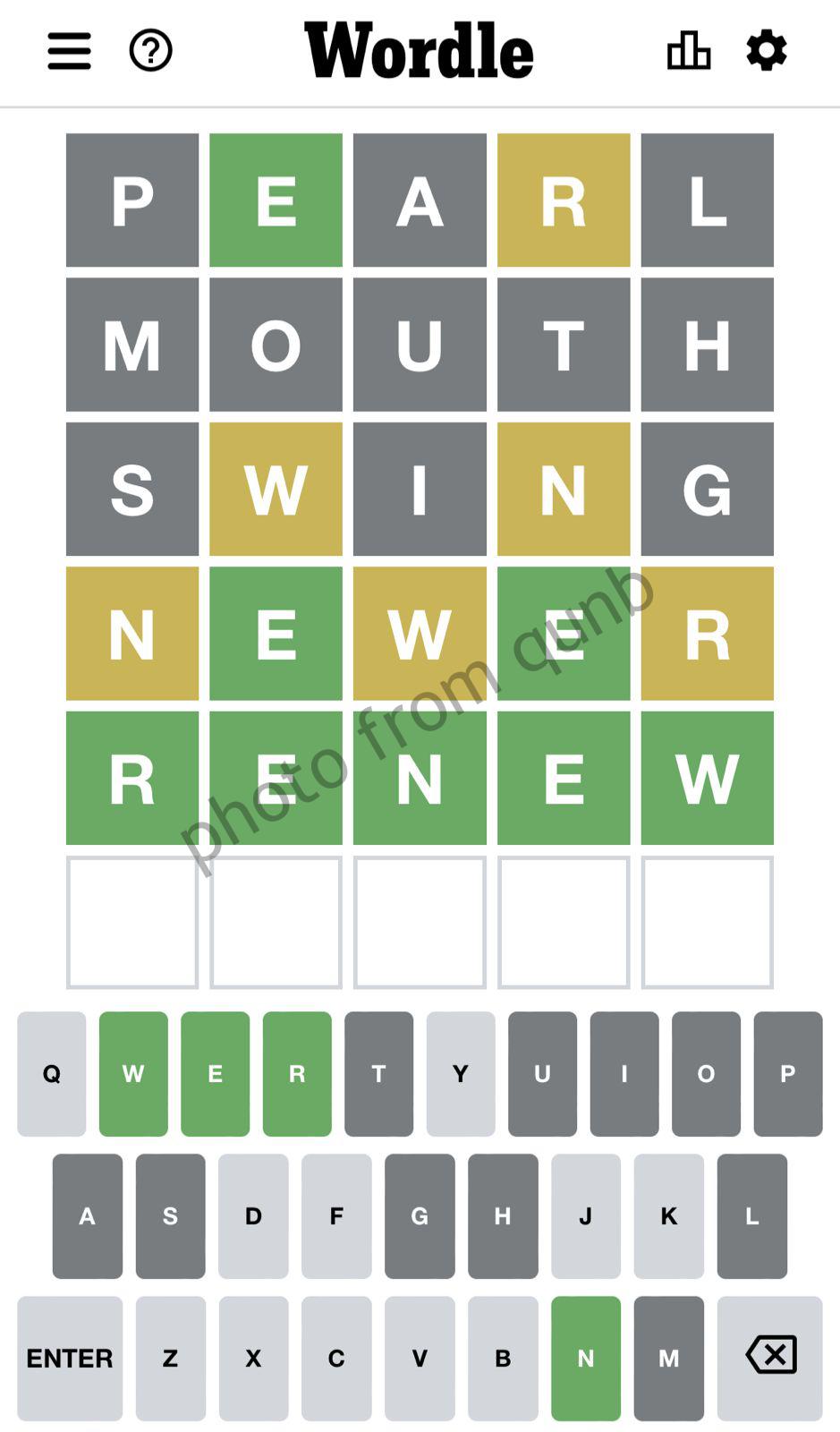
Task: Select the C key
Action: coord(336,1358)
